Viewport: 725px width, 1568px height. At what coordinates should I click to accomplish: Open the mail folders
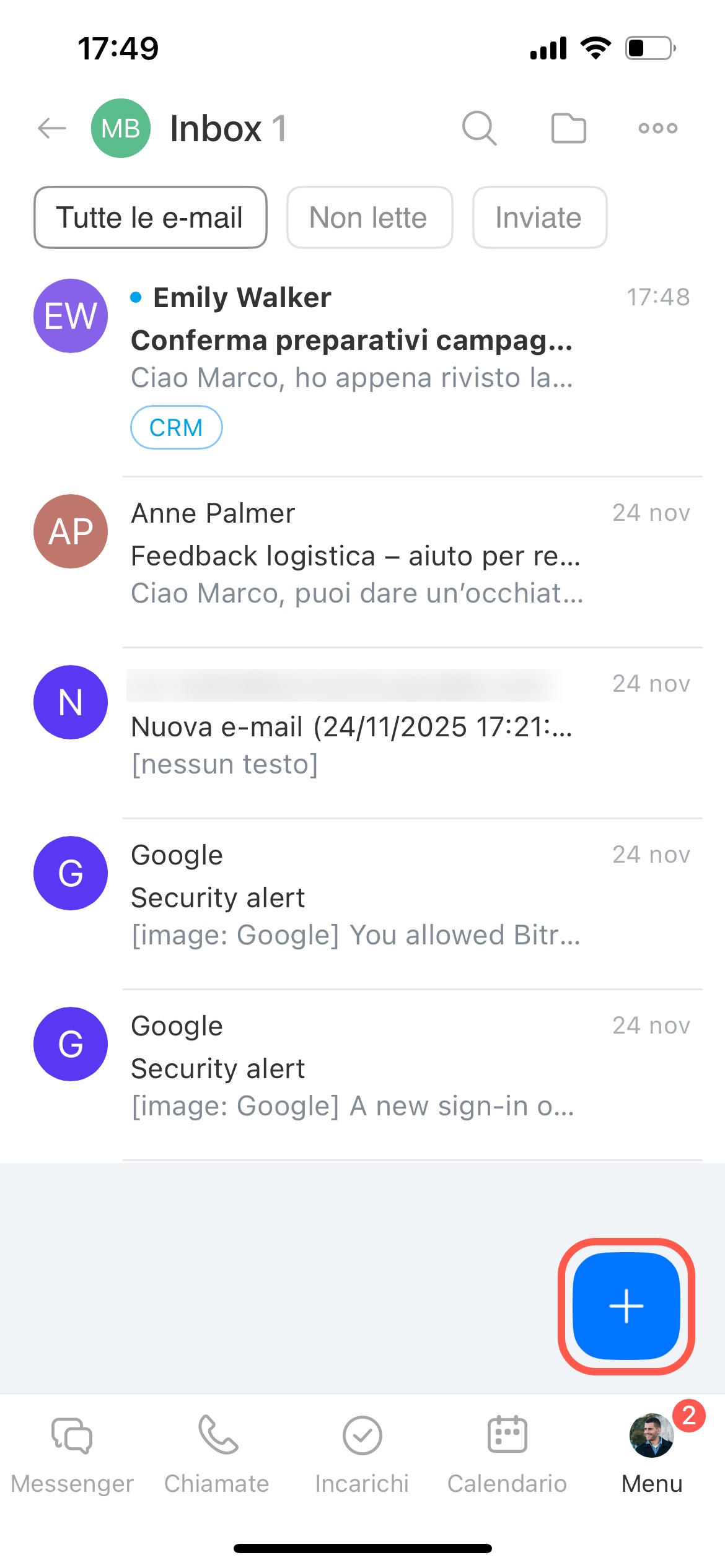(568, 128)
